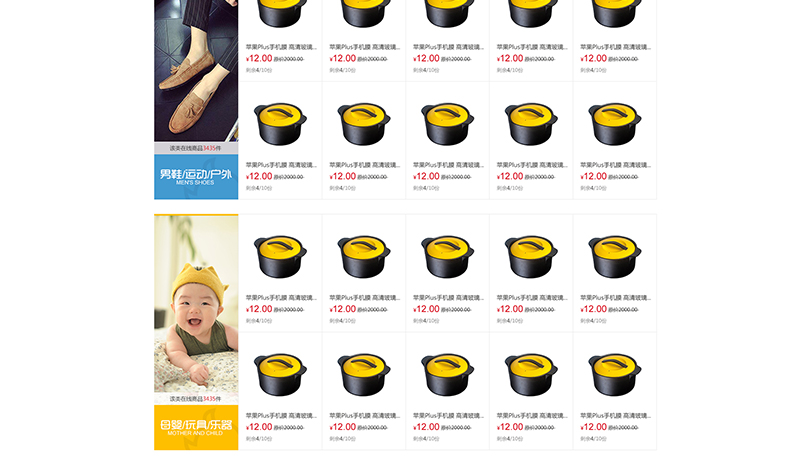
Task: Open the 男鞋/运动/户外 Men's Shoes category banner
Action: 196,176
